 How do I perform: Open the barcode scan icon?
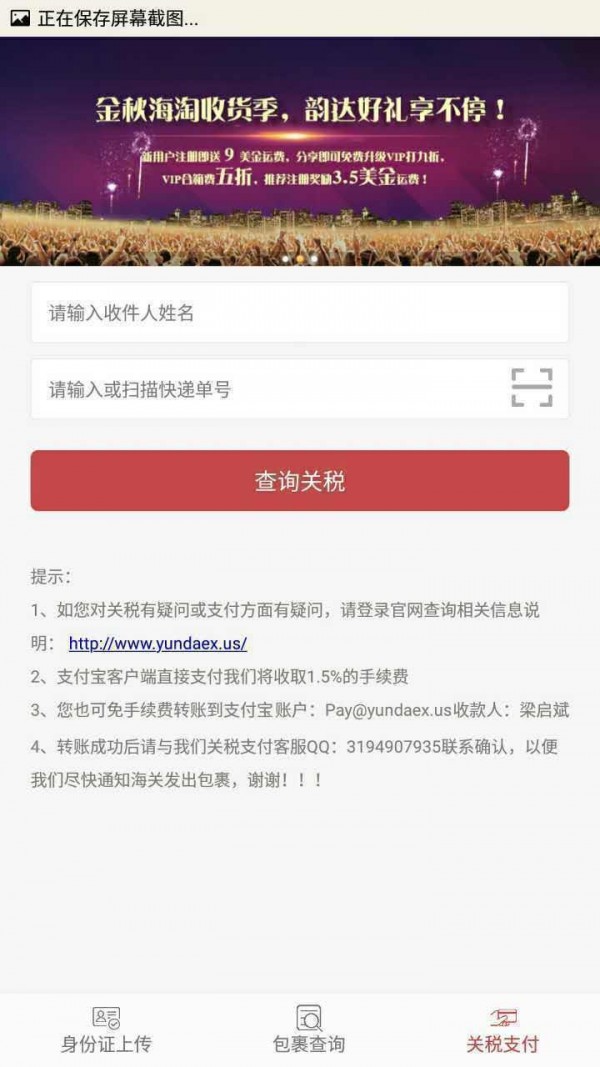pos(531,388)
